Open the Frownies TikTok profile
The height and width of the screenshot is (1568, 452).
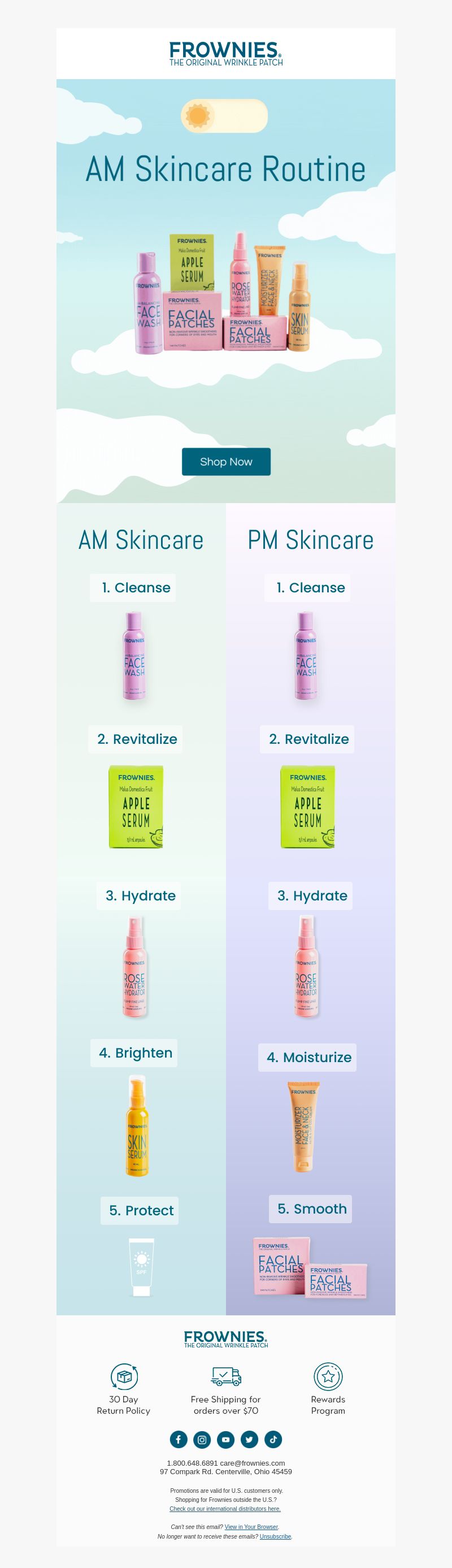click(273, 1439)
